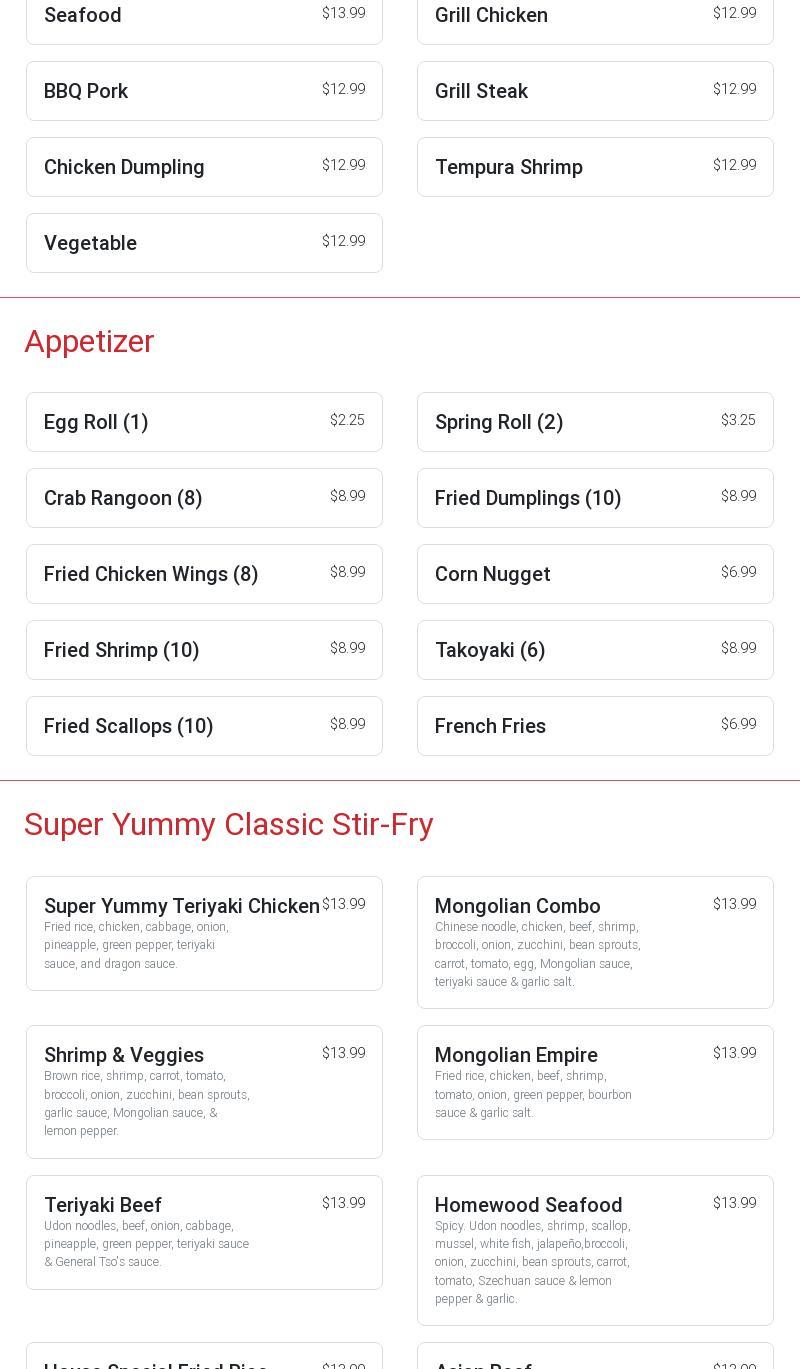
Task: Select the Corn Nugget appetizer
Action: point(595,574)
